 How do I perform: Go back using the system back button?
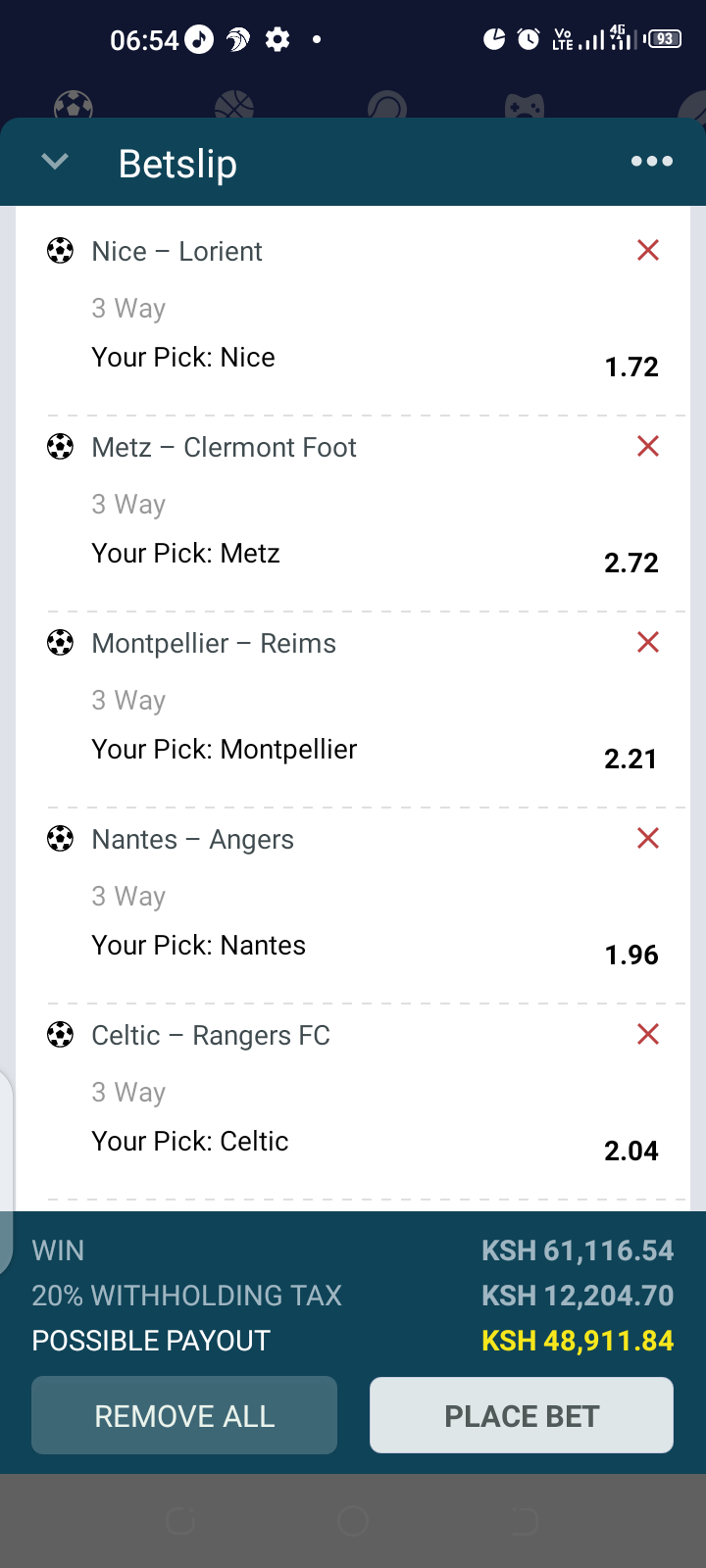point(525,1521)
